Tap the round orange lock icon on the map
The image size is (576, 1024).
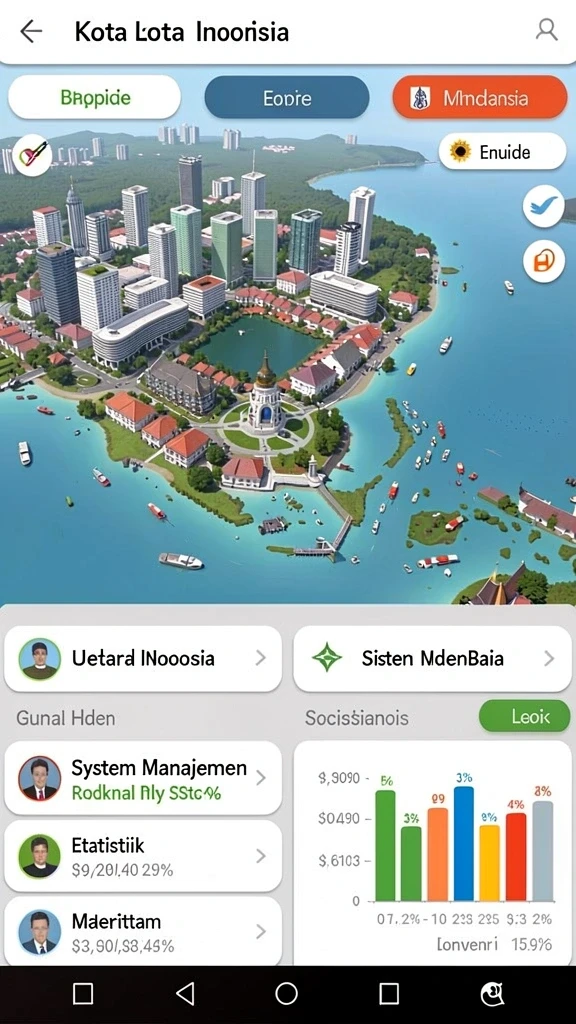(543, 261)
